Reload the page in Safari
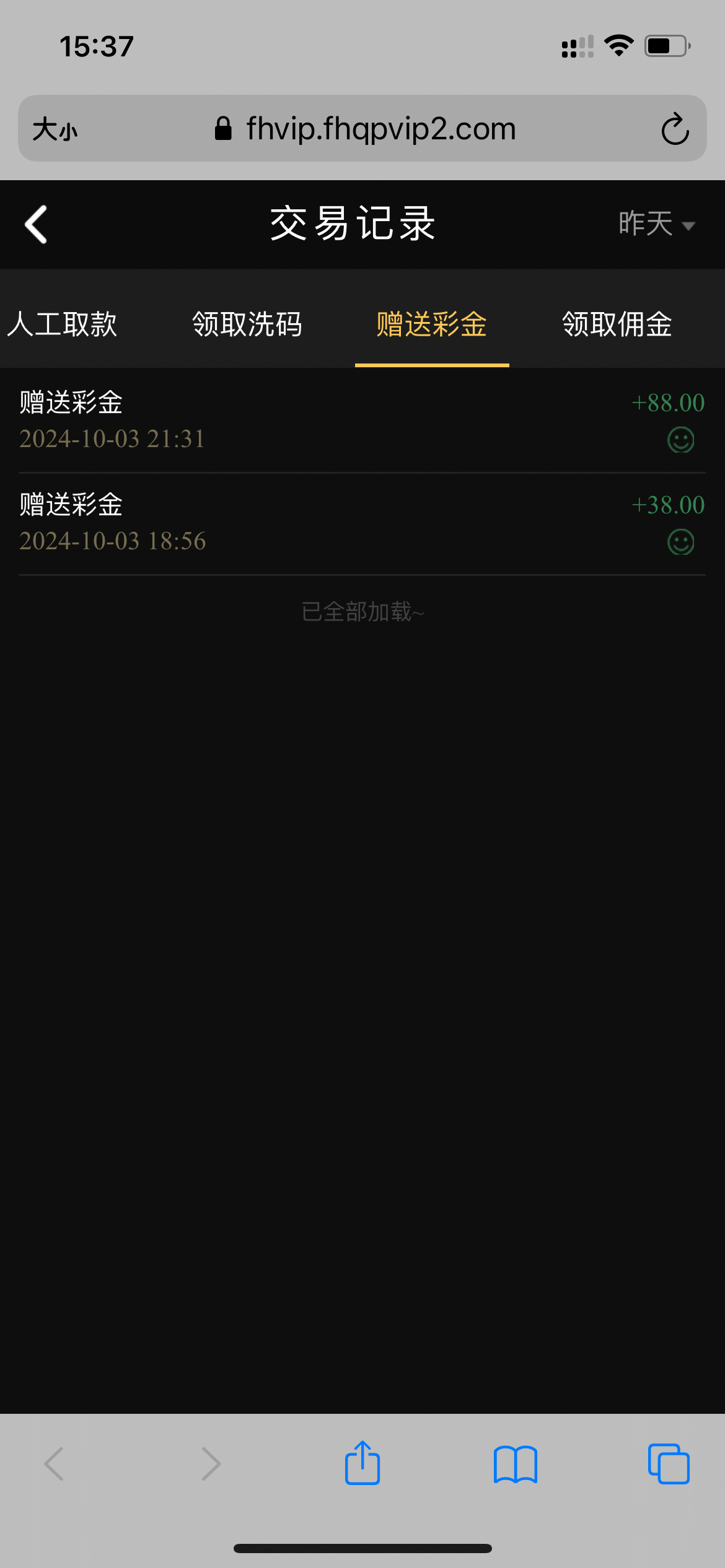725x1568 pixels. [x=674, y=129]
